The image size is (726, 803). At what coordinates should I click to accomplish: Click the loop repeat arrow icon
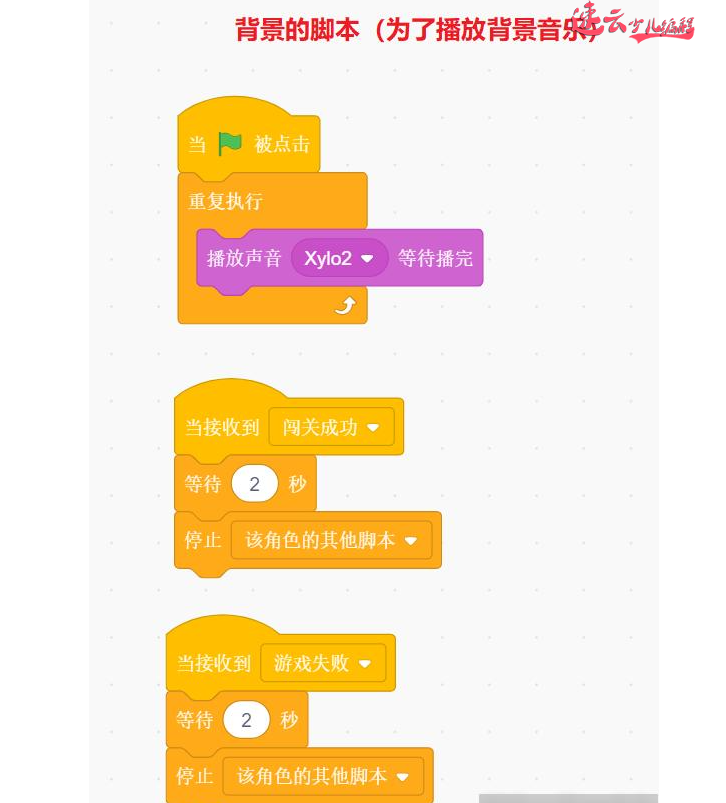point(347,305)
